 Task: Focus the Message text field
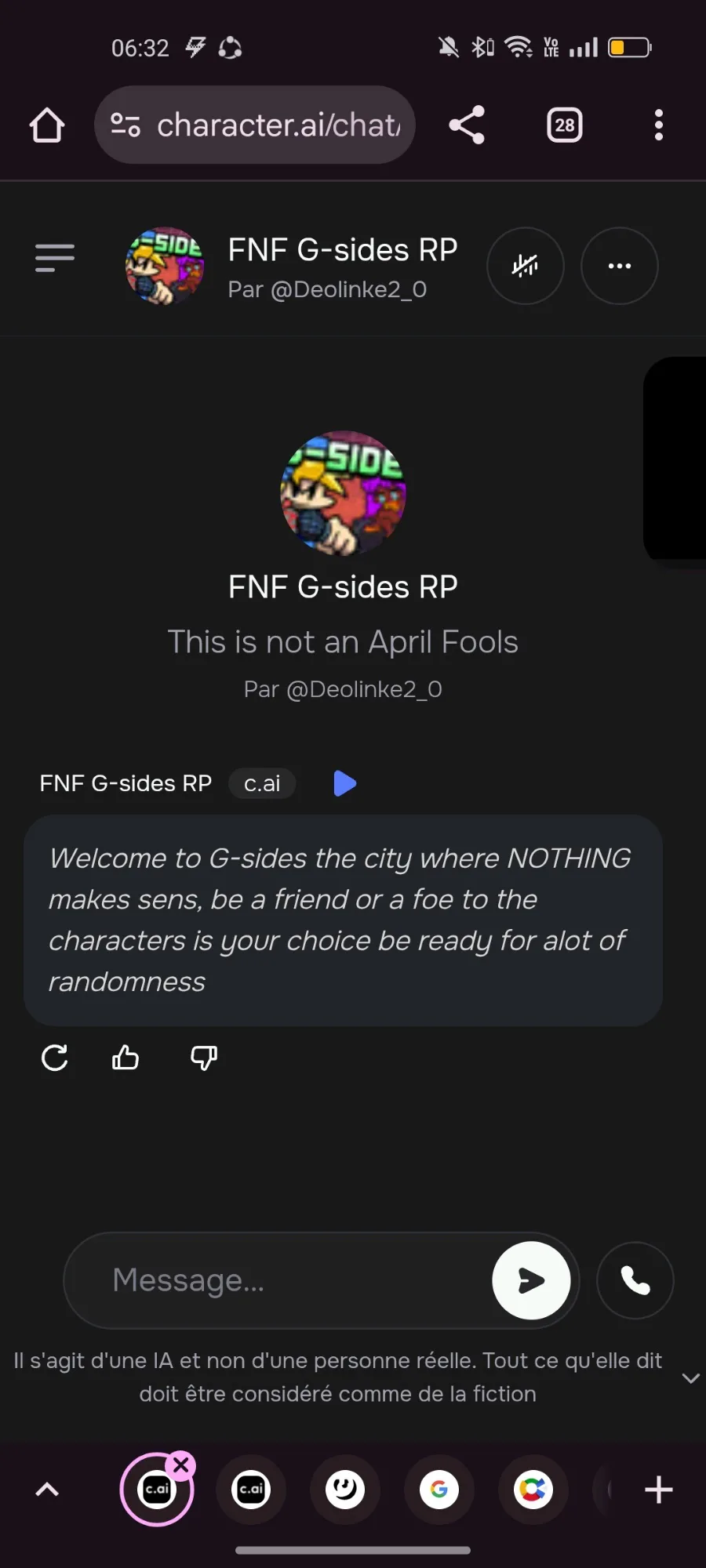[298, 1280]
